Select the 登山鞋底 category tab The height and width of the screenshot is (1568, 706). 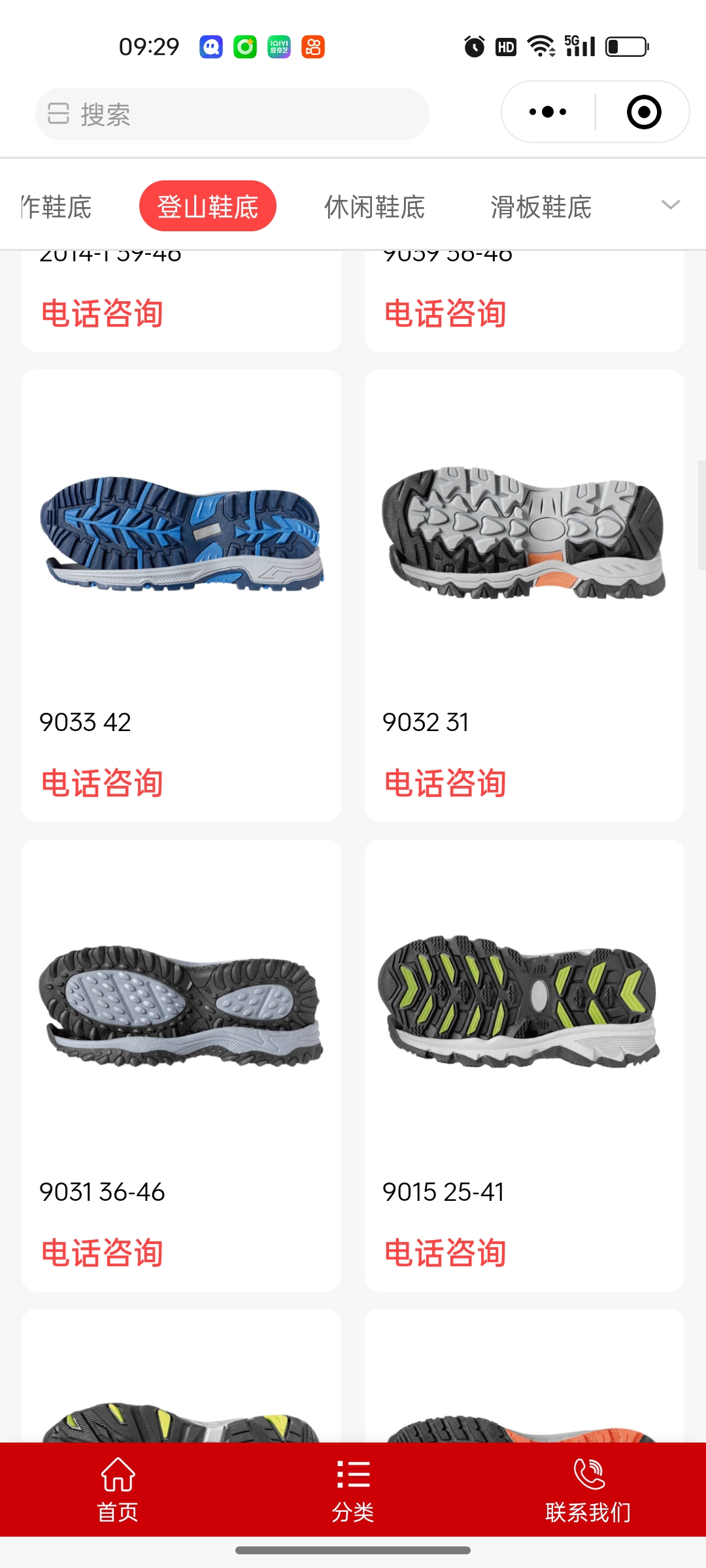(207, 206)
